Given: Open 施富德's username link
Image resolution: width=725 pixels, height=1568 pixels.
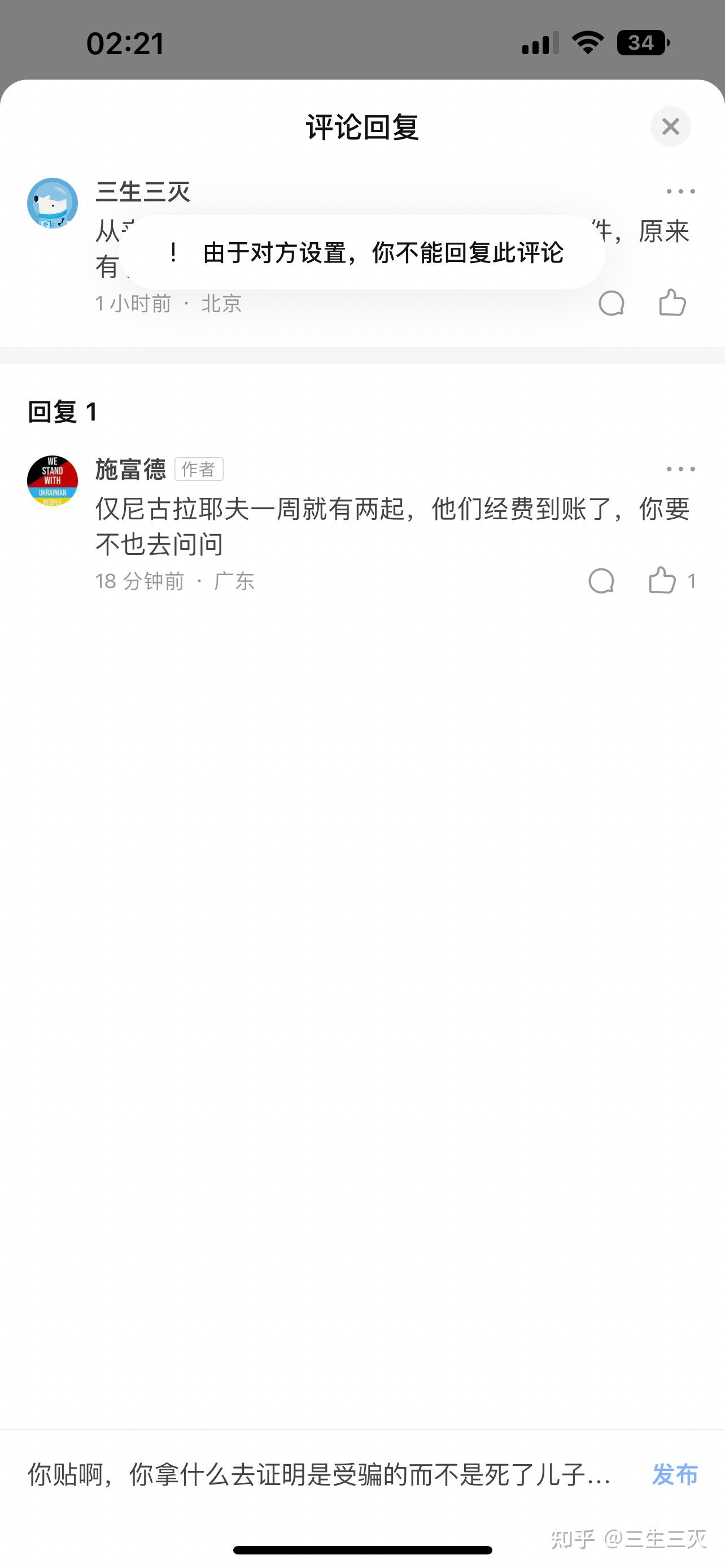Looking at the screenshot, I should tap(130, 469).
